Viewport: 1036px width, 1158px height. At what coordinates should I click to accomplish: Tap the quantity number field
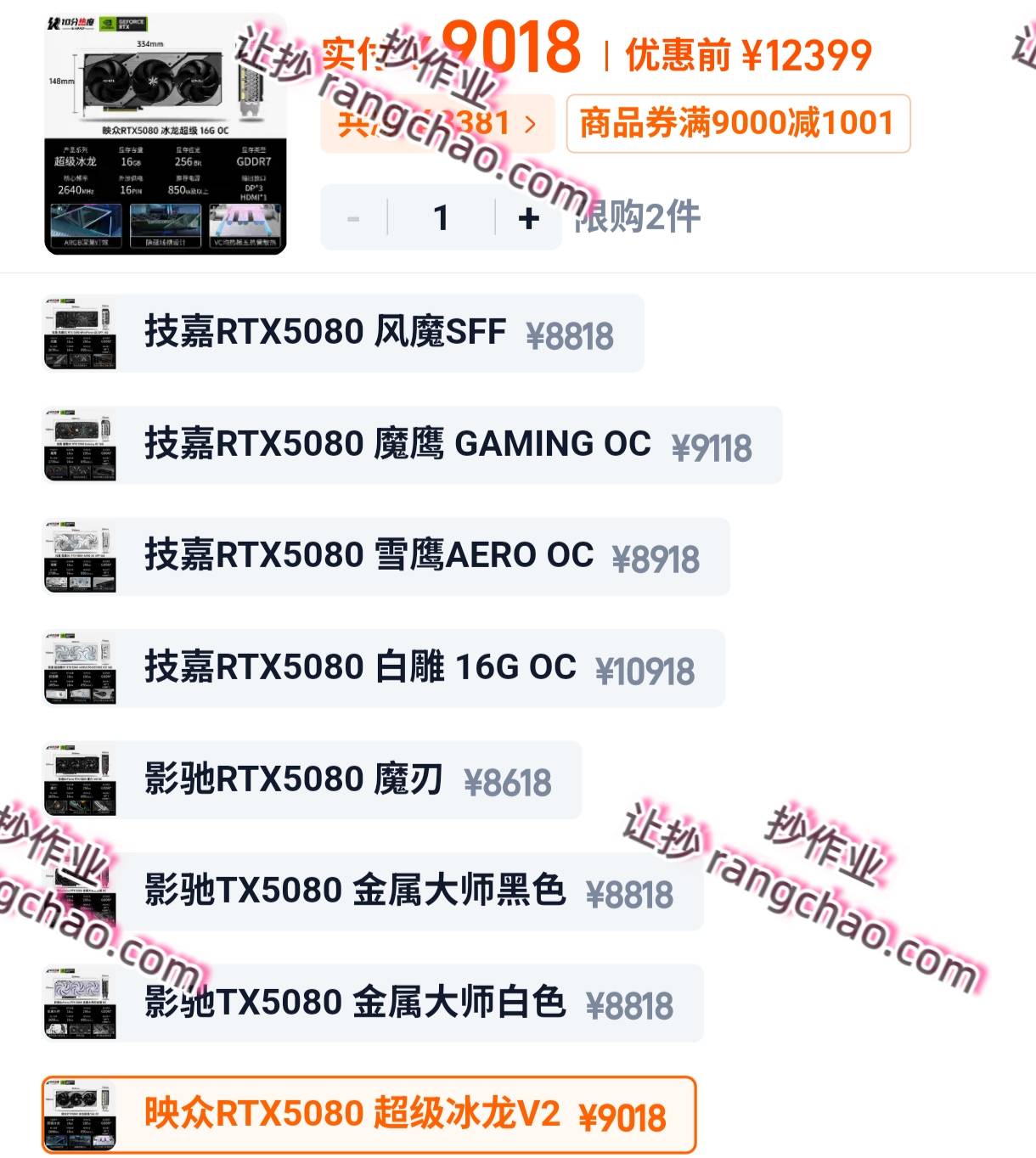pyautogui.click(x=441, y=218)
